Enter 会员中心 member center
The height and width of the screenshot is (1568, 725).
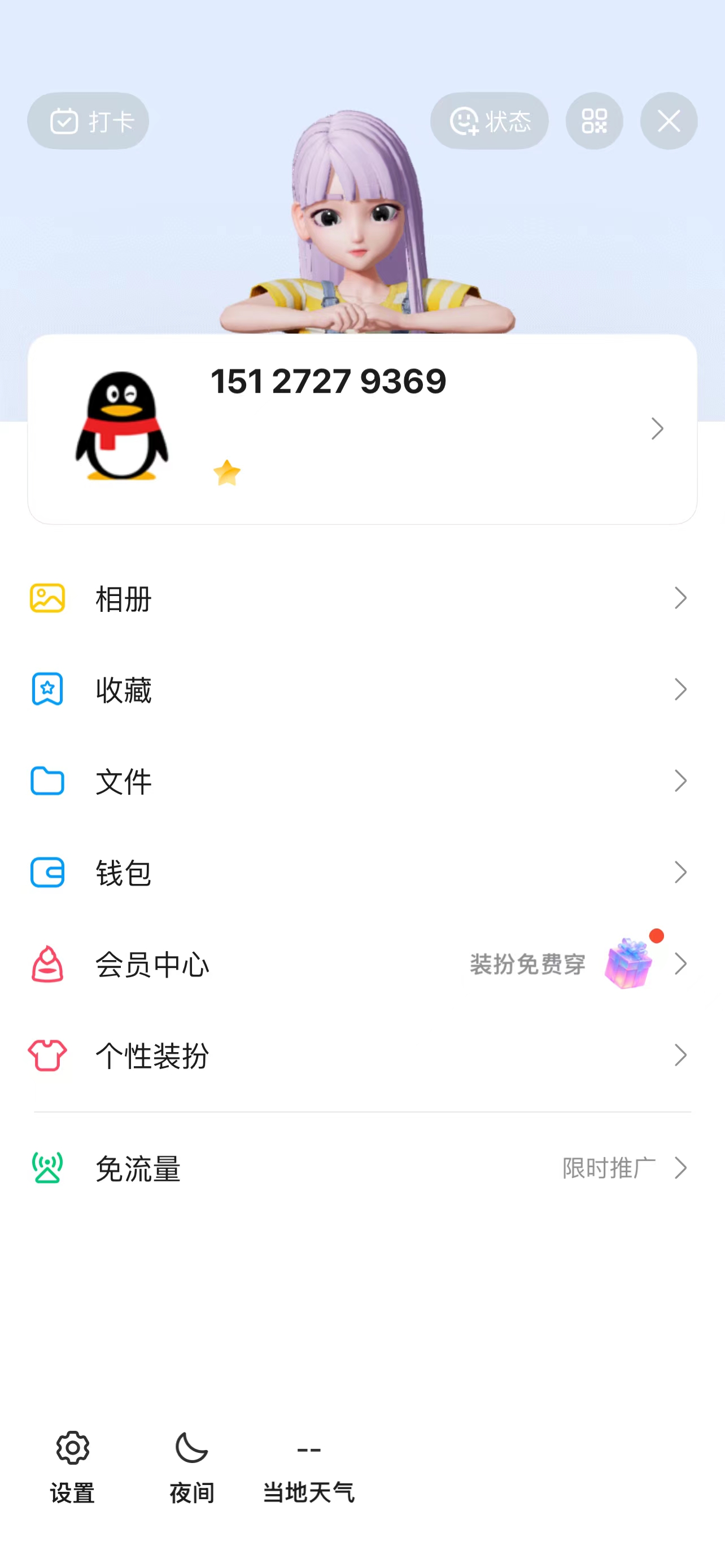(x=362, y=964)
